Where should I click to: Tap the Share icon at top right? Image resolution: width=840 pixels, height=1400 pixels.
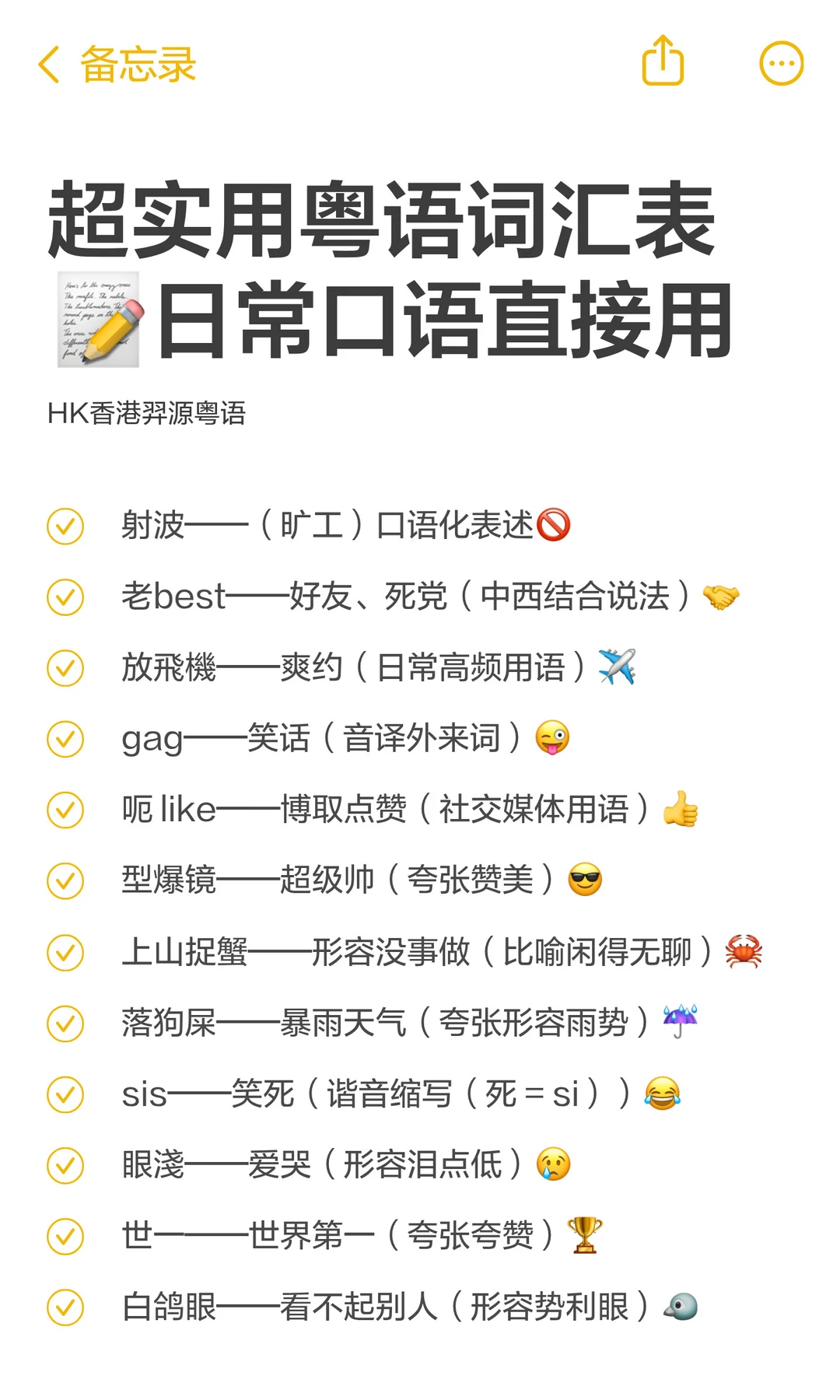coord(662,62)
